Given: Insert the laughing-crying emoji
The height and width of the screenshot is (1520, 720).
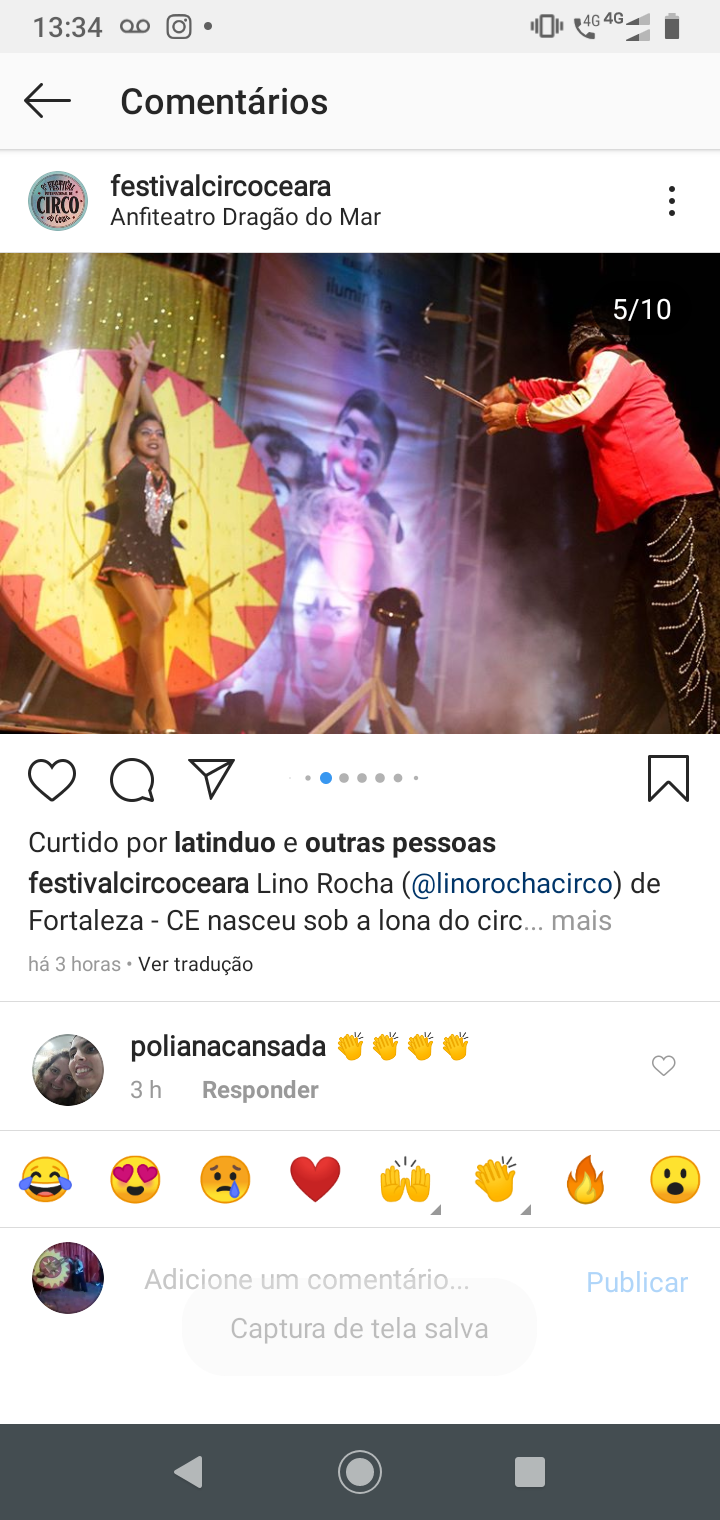Looking at the screenshot, I should click(46, 1179).
